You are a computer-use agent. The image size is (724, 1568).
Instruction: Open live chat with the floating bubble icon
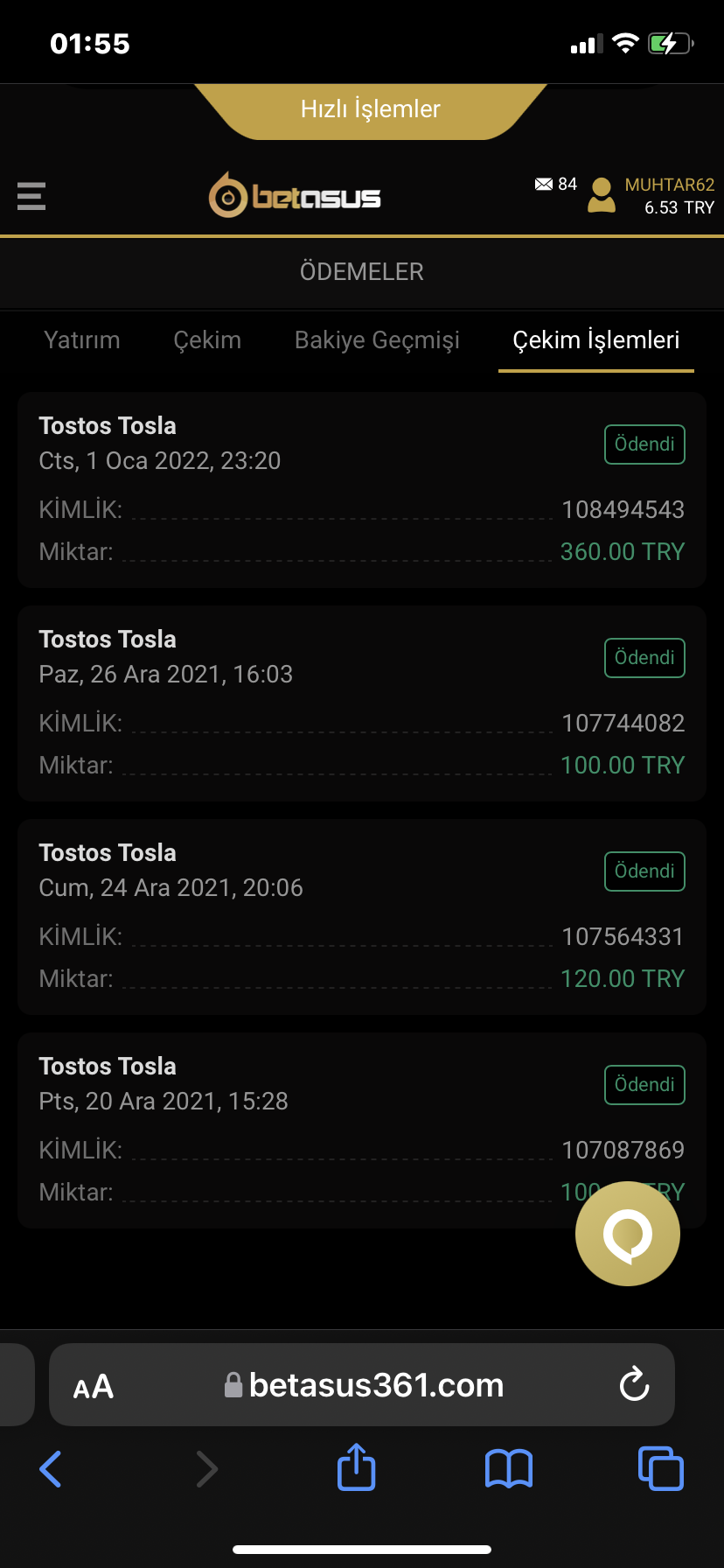(627, 1232)
